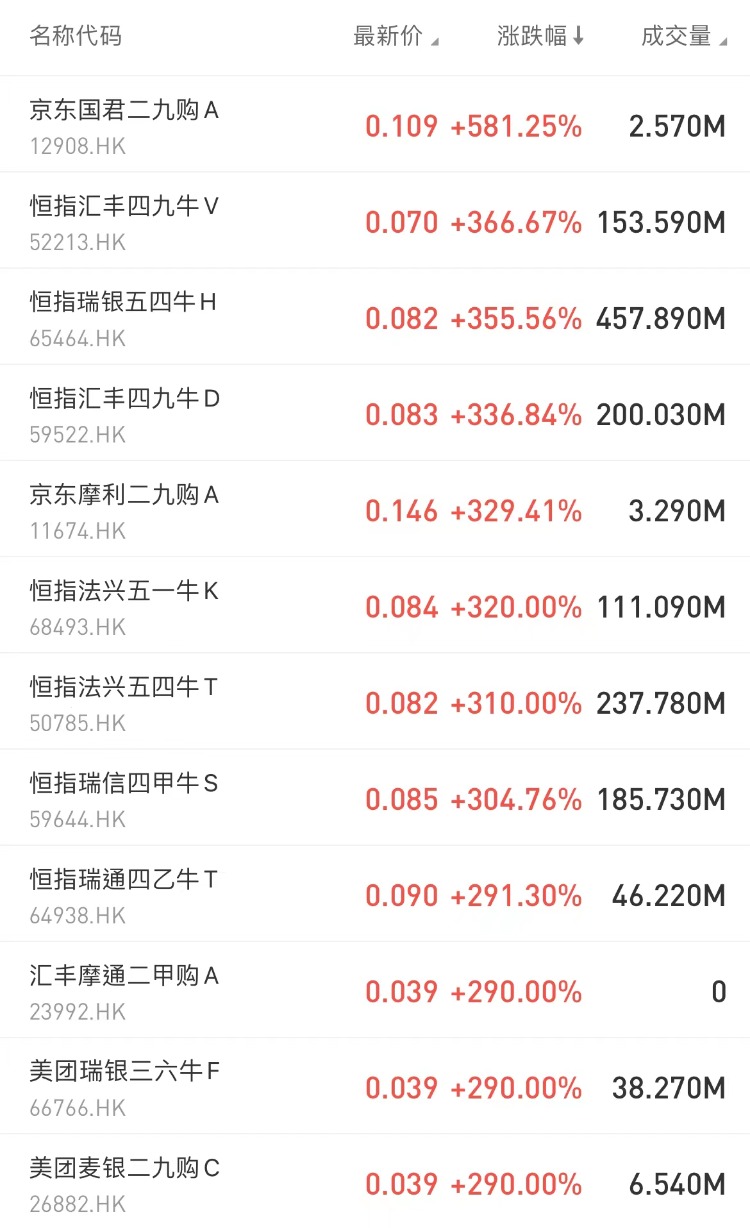
Task: Select the 恒指汇丰四九牛D row
Action: (x=125, y=399)
